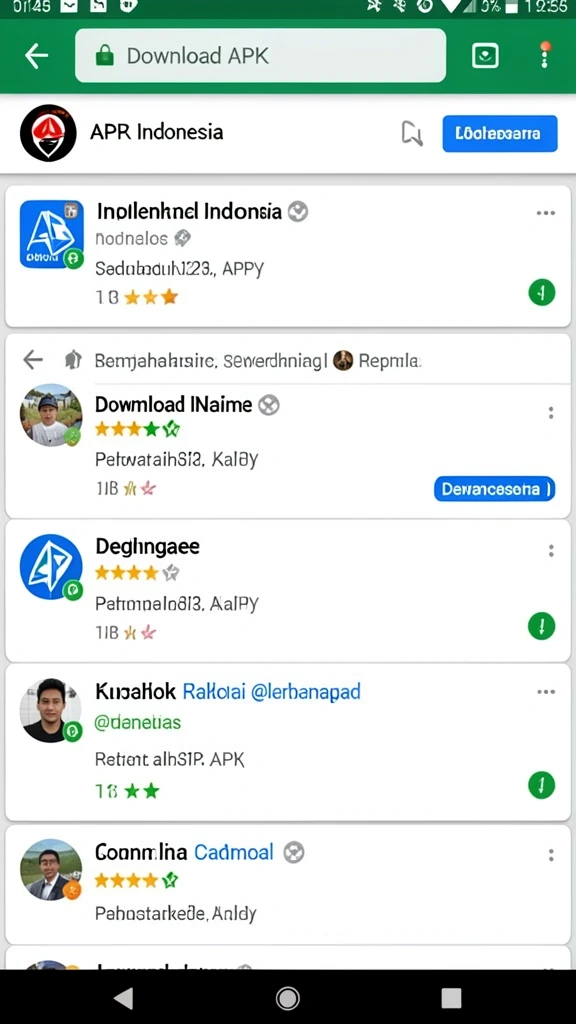This screenshot has width=576, height=1024.
Task: Tap the square icon beside the address bar
Action: pyautogui.click(x=485, y=56)
